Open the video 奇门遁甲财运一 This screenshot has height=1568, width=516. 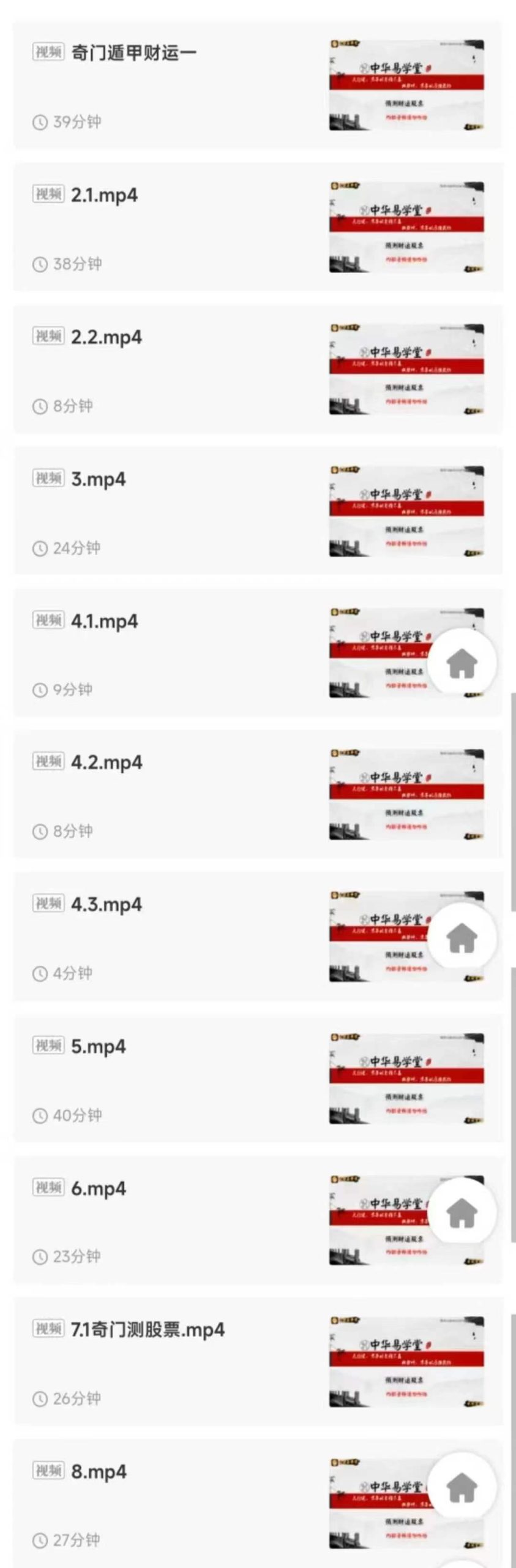tap(133, 53)
